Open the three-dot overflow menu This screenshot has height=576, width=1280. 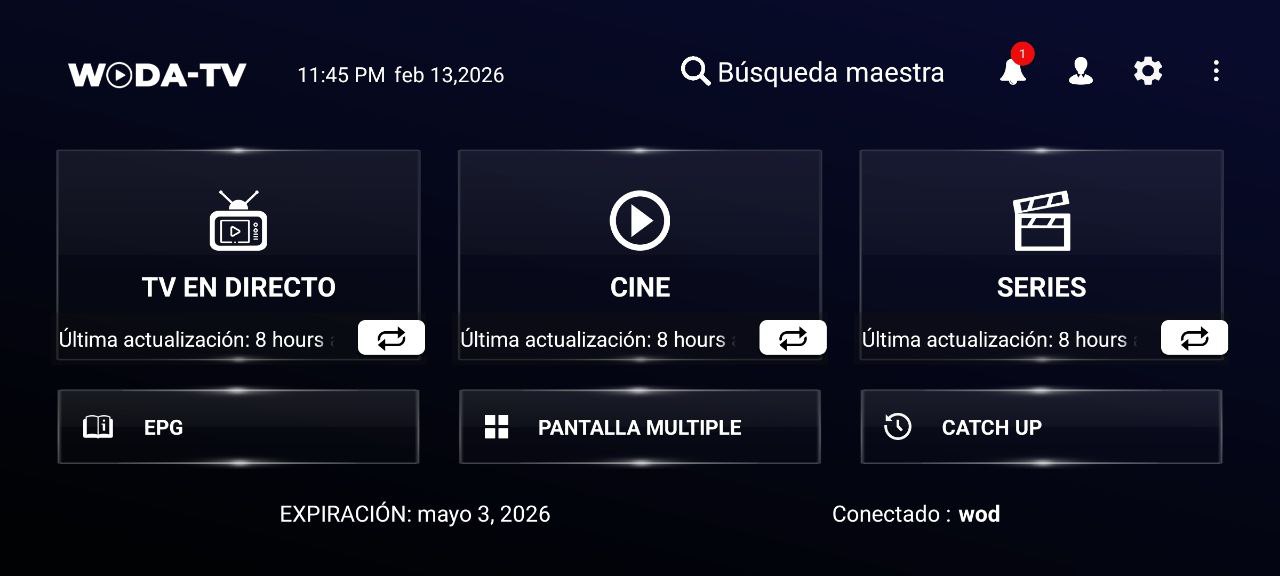pyautogui.click(x=1216, y=71)
